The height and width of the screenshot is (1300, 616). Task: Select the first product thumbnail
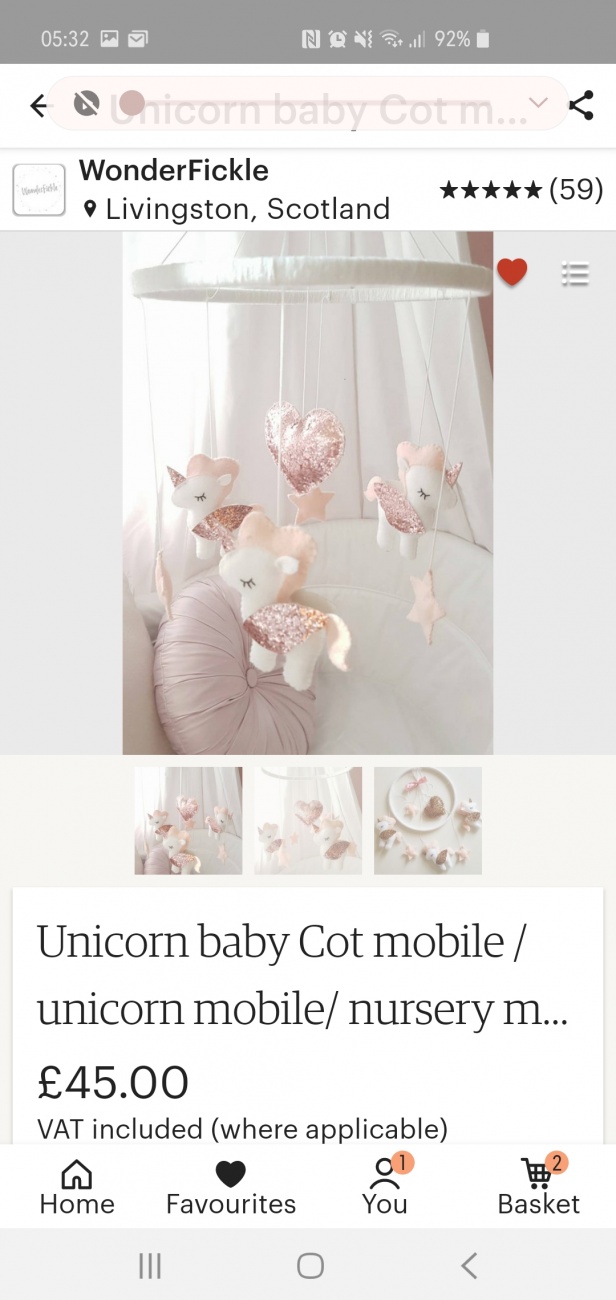click(188, 820)
